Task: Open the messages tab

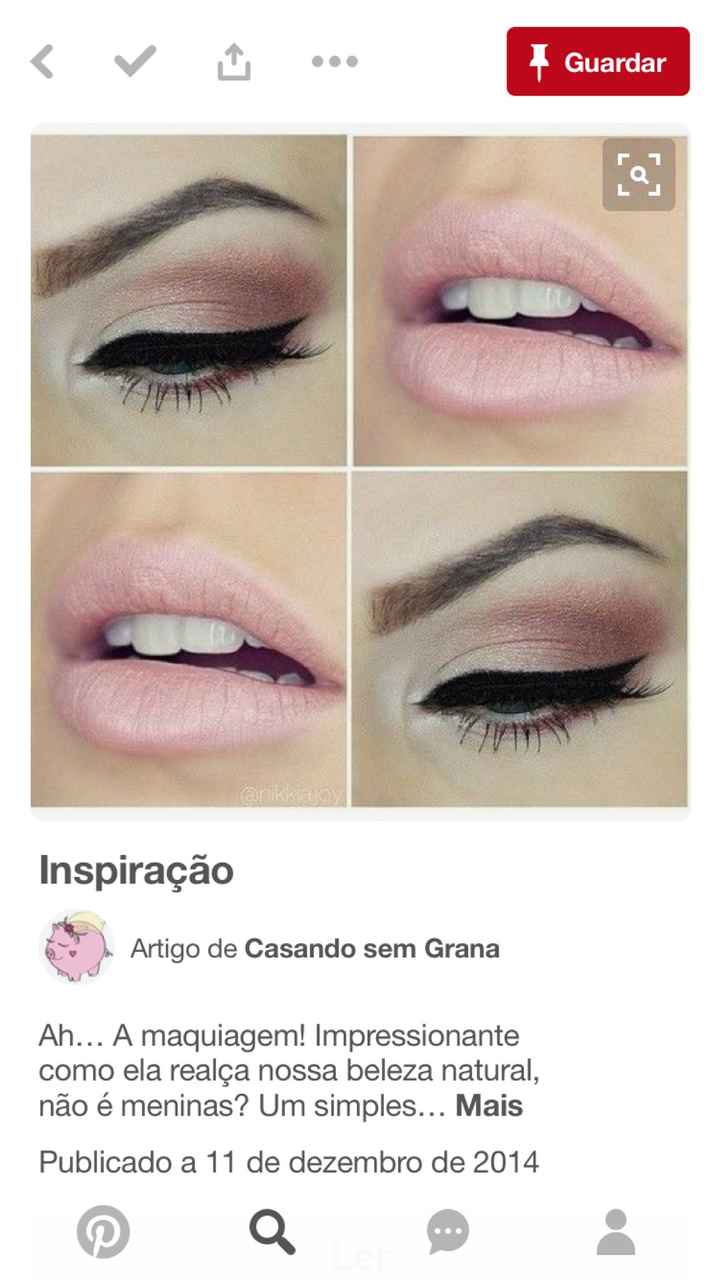Action: click(447, 1231)
